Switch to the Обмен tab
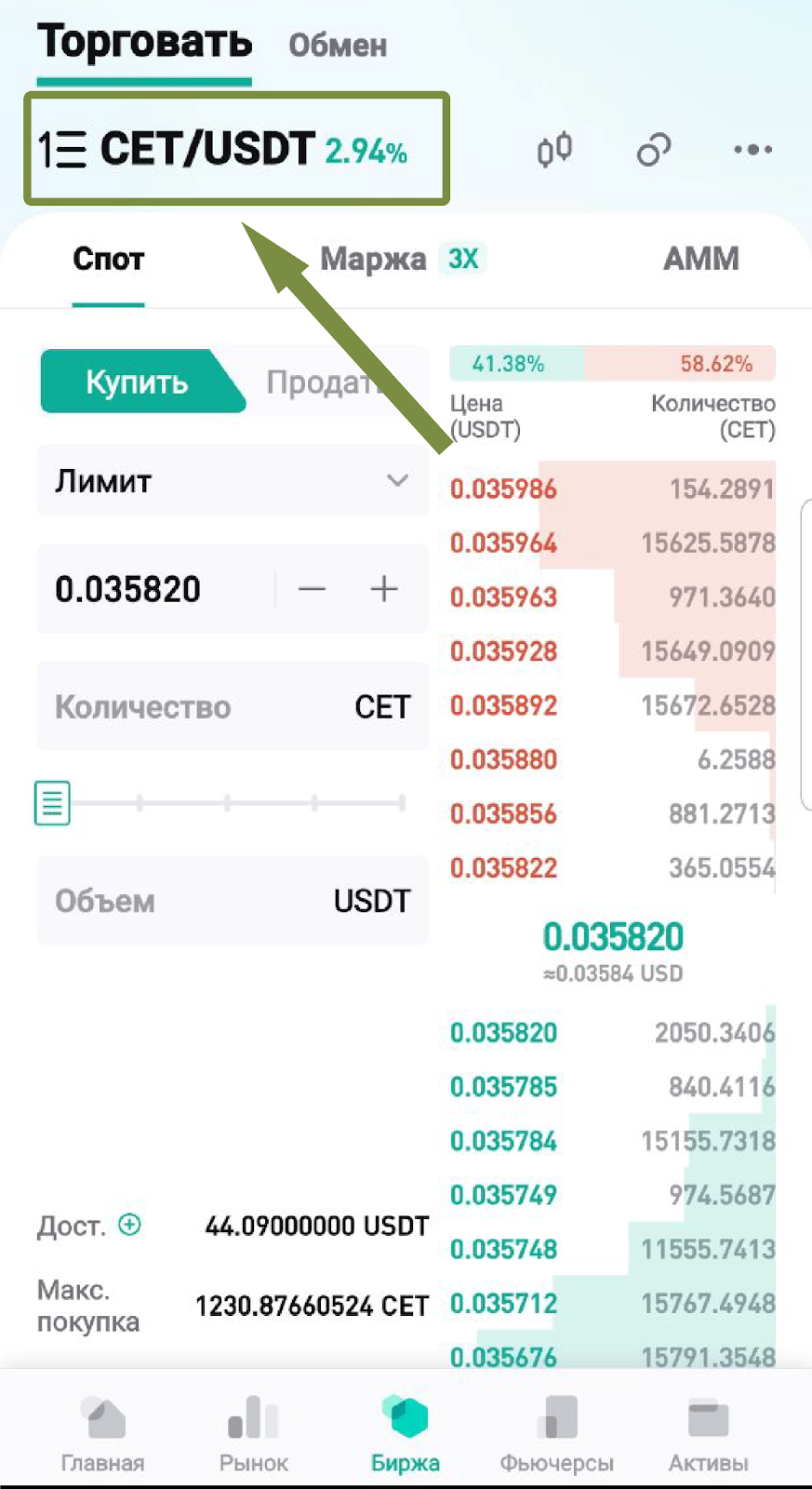The height and width of the screenshot is (1489, 812). click(337, 45)
